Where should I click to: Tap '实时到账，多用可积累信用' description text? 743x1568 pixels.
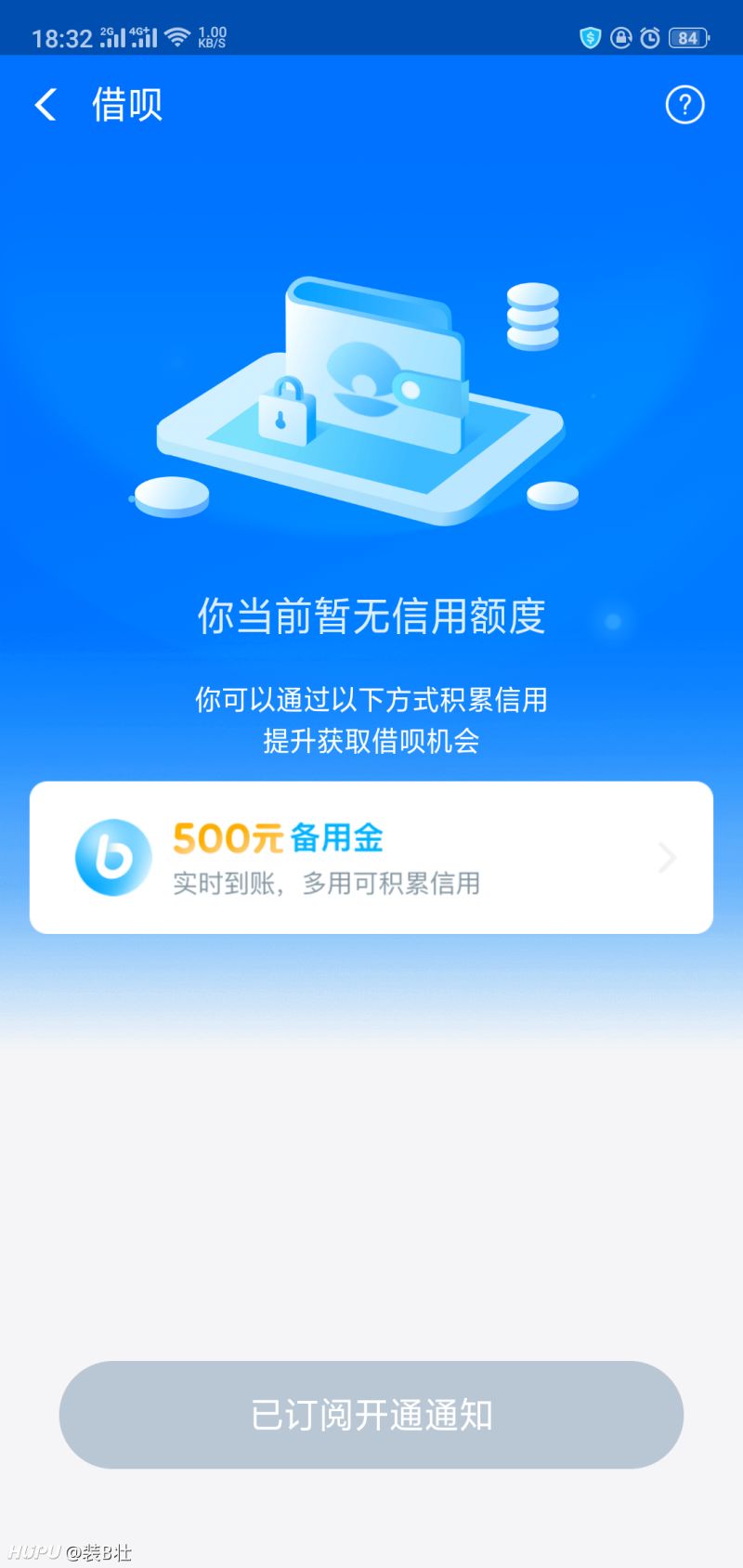click(x=327, y=883)
